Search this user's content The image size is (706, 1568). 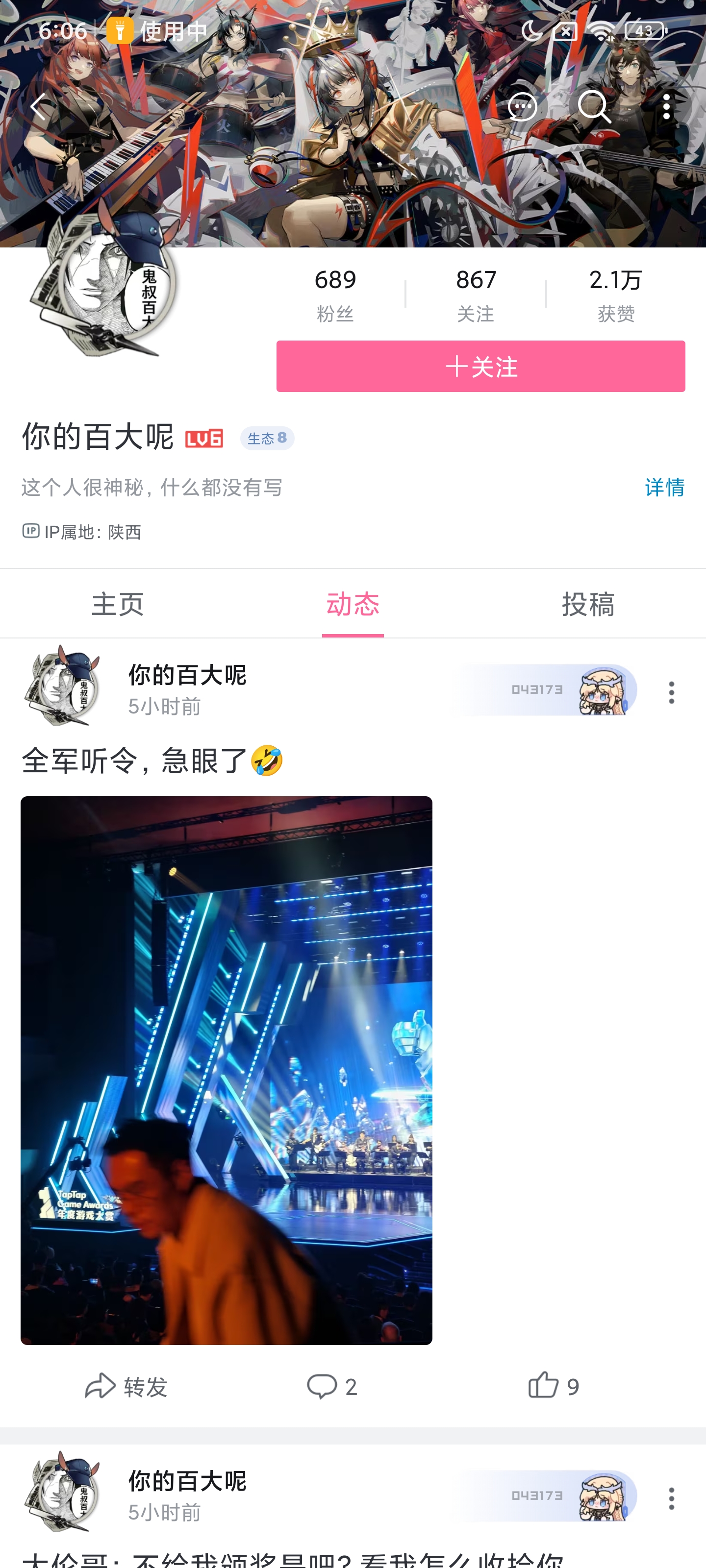pyautogui.click(x=594, y=107)
